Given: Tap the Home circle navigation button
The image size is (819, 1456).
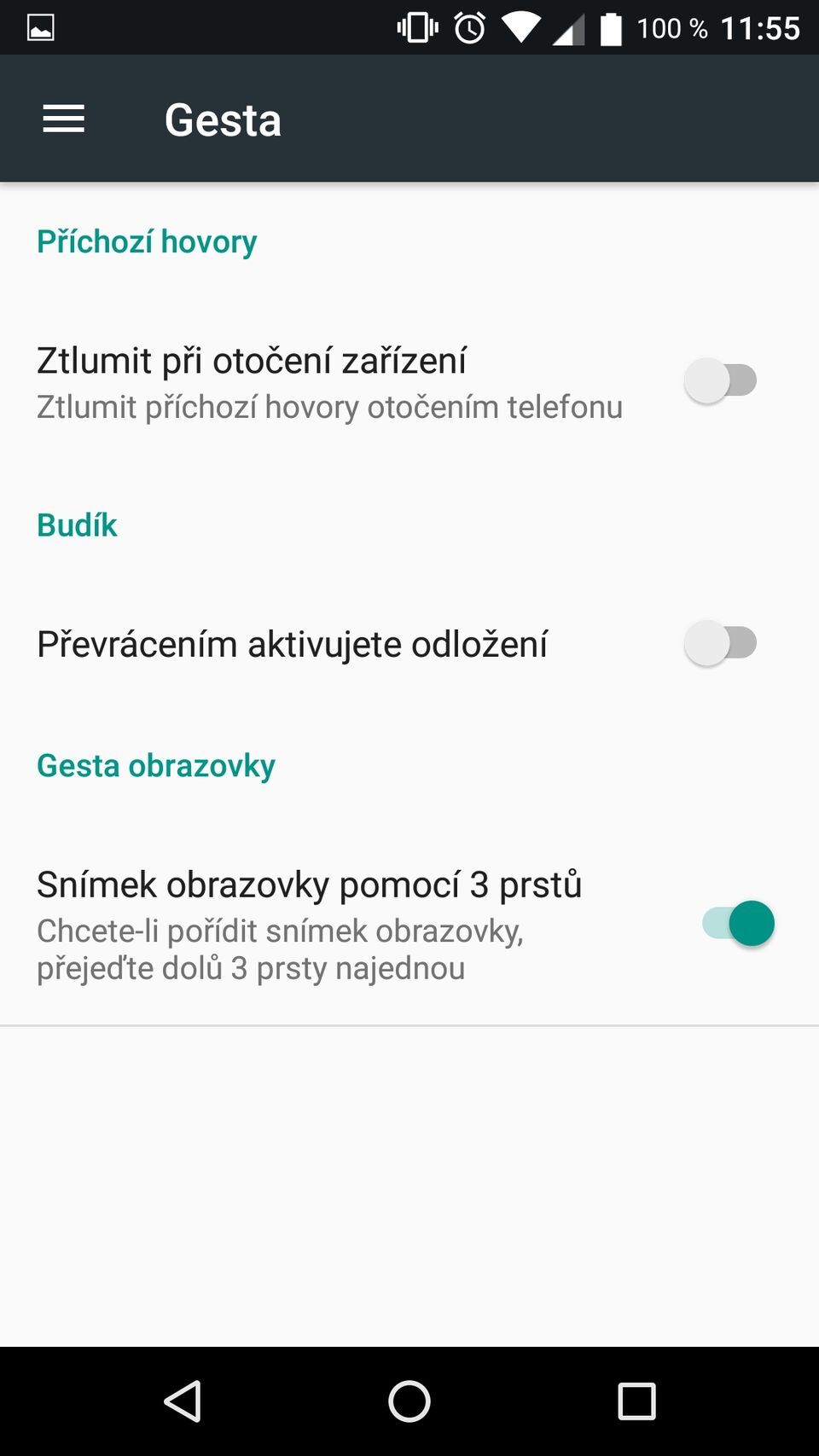Looking at the screenshot, I should click(x=409, y=1399).
